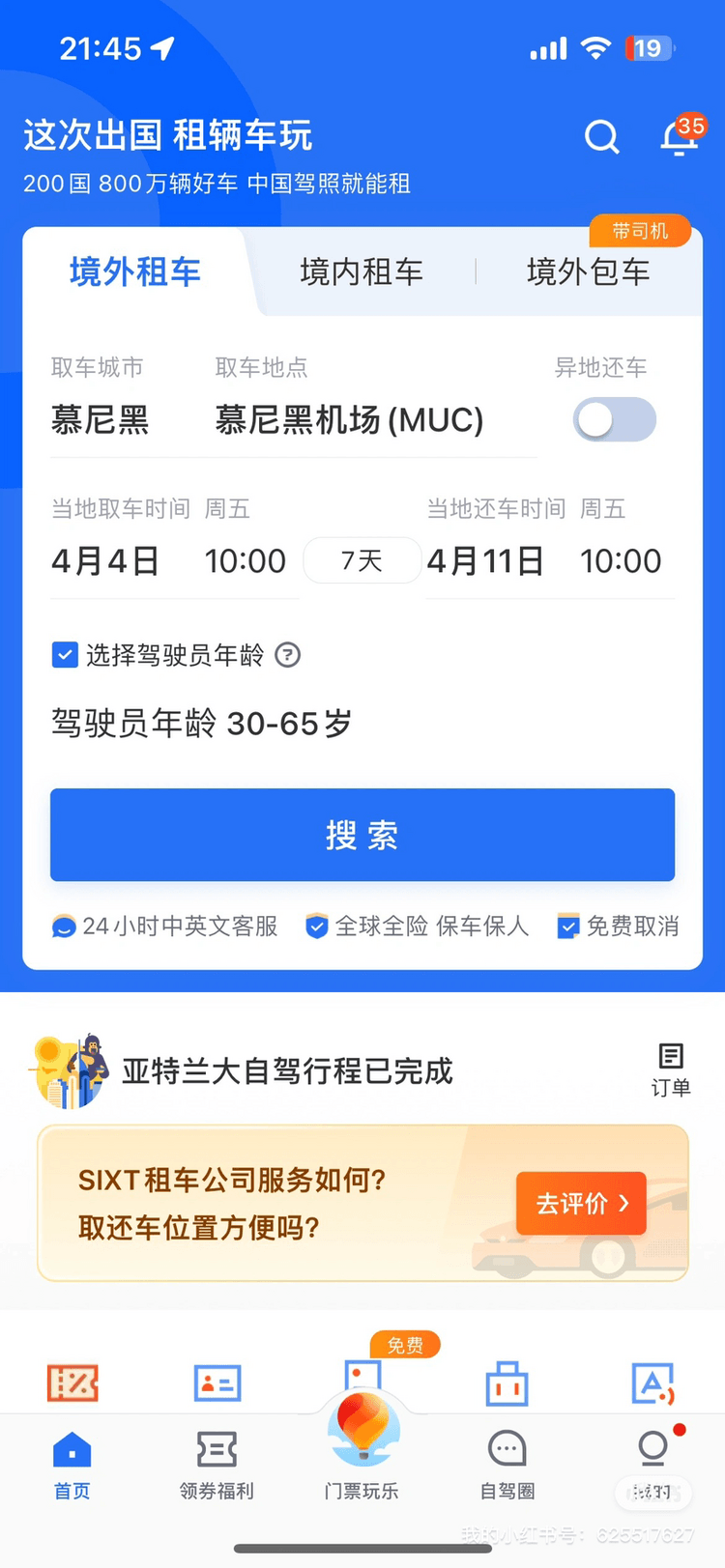Change pickup city 慕尼黑

[101, 420]
